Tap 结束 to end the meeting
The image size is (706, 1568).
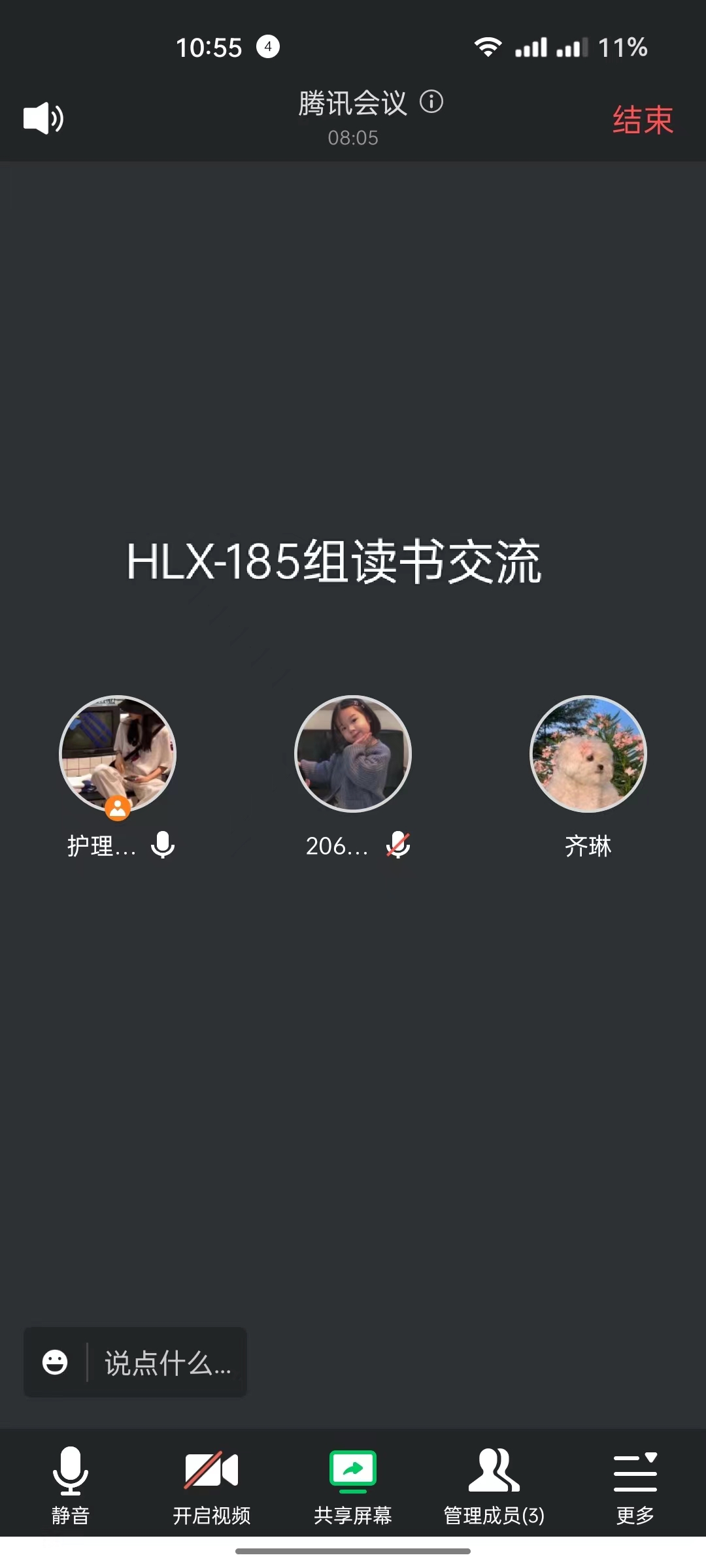point(643,120)
